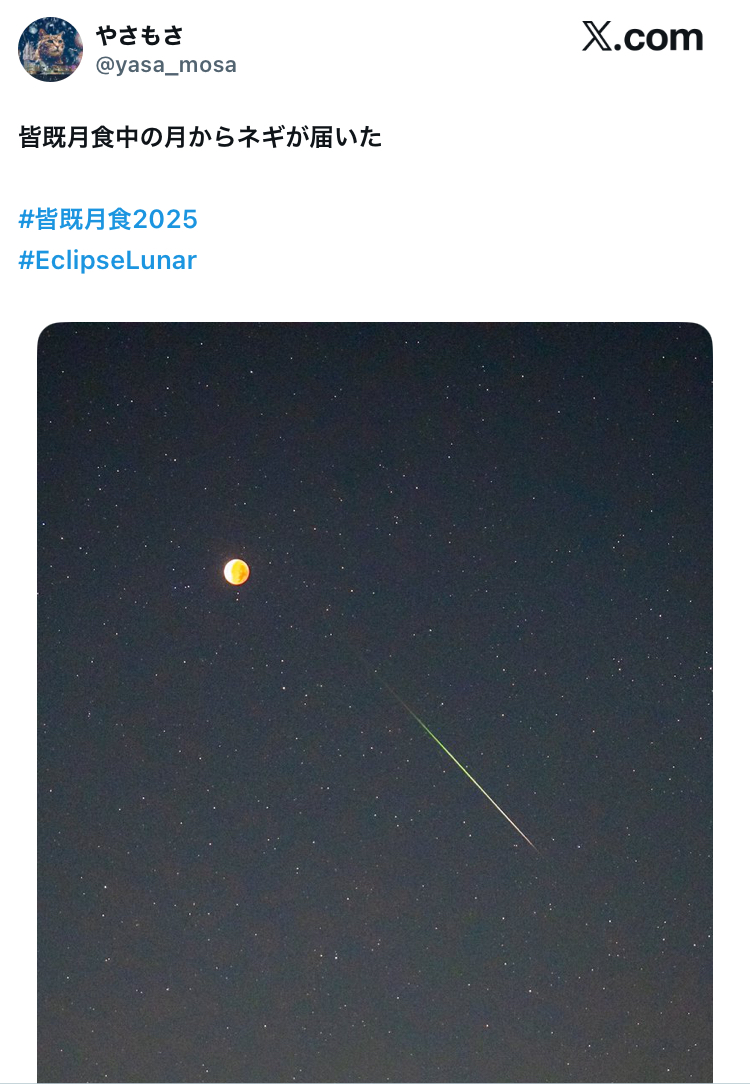Open the #EclipseLunar hashtag
Image resolution: width=750 pixels, height=1084 pixels.
click(x=108, y=261)
